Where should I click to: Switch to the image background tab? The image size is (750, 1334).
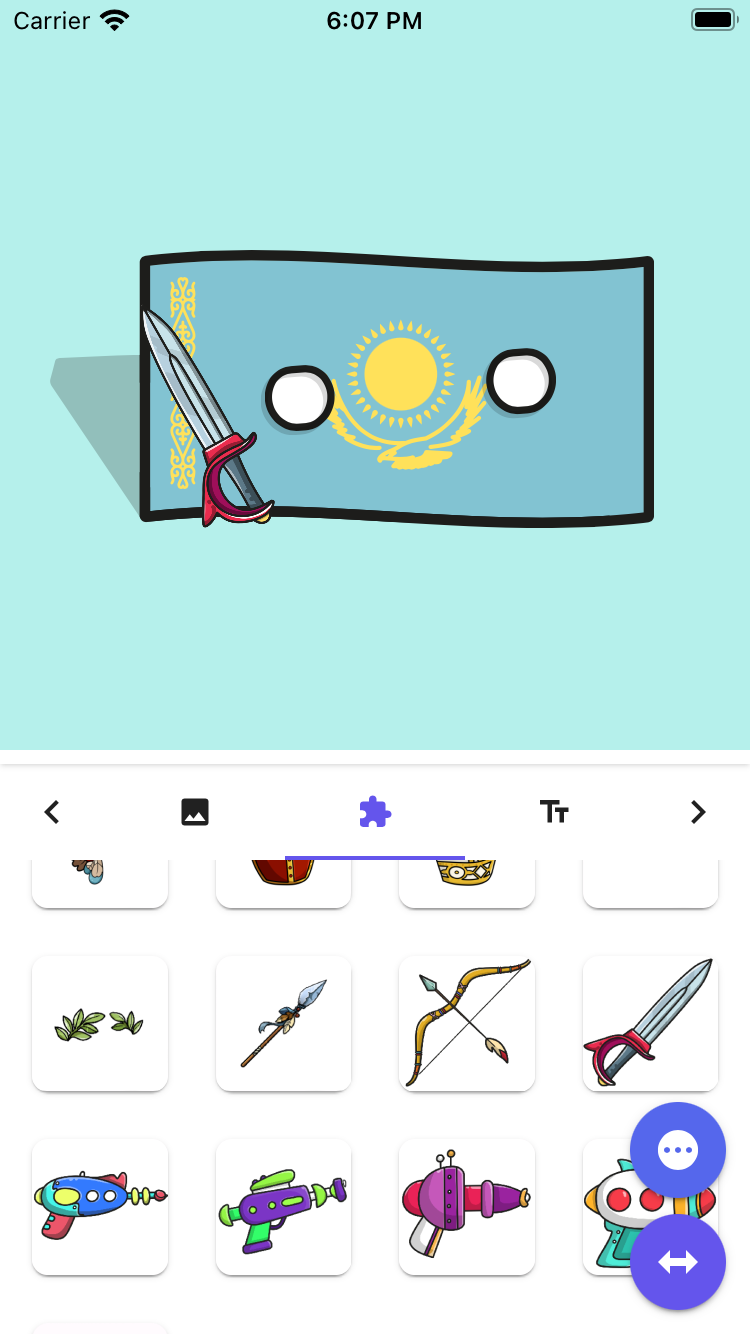click(x=195, y=812)
